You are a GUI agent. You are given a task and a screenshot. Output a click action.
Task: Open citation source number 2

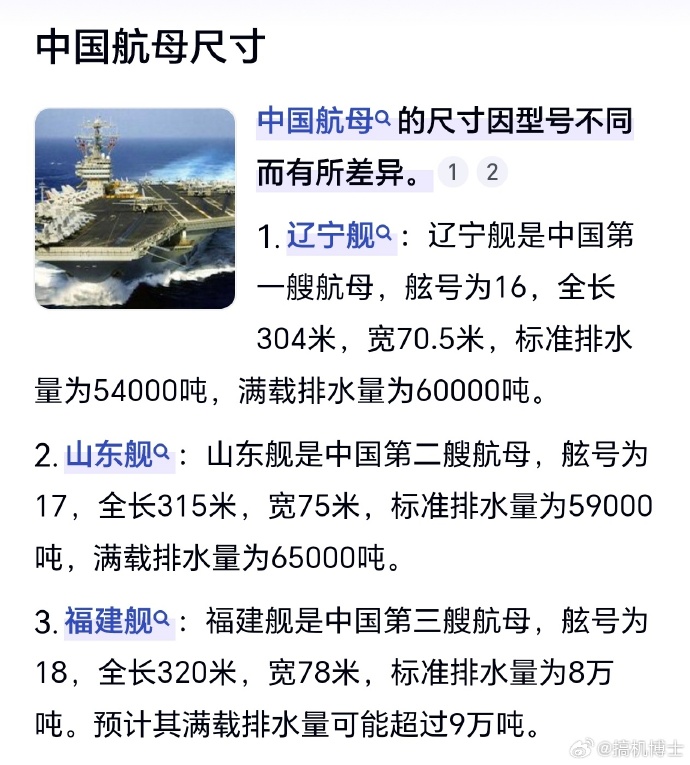click(x=491, y=173)
